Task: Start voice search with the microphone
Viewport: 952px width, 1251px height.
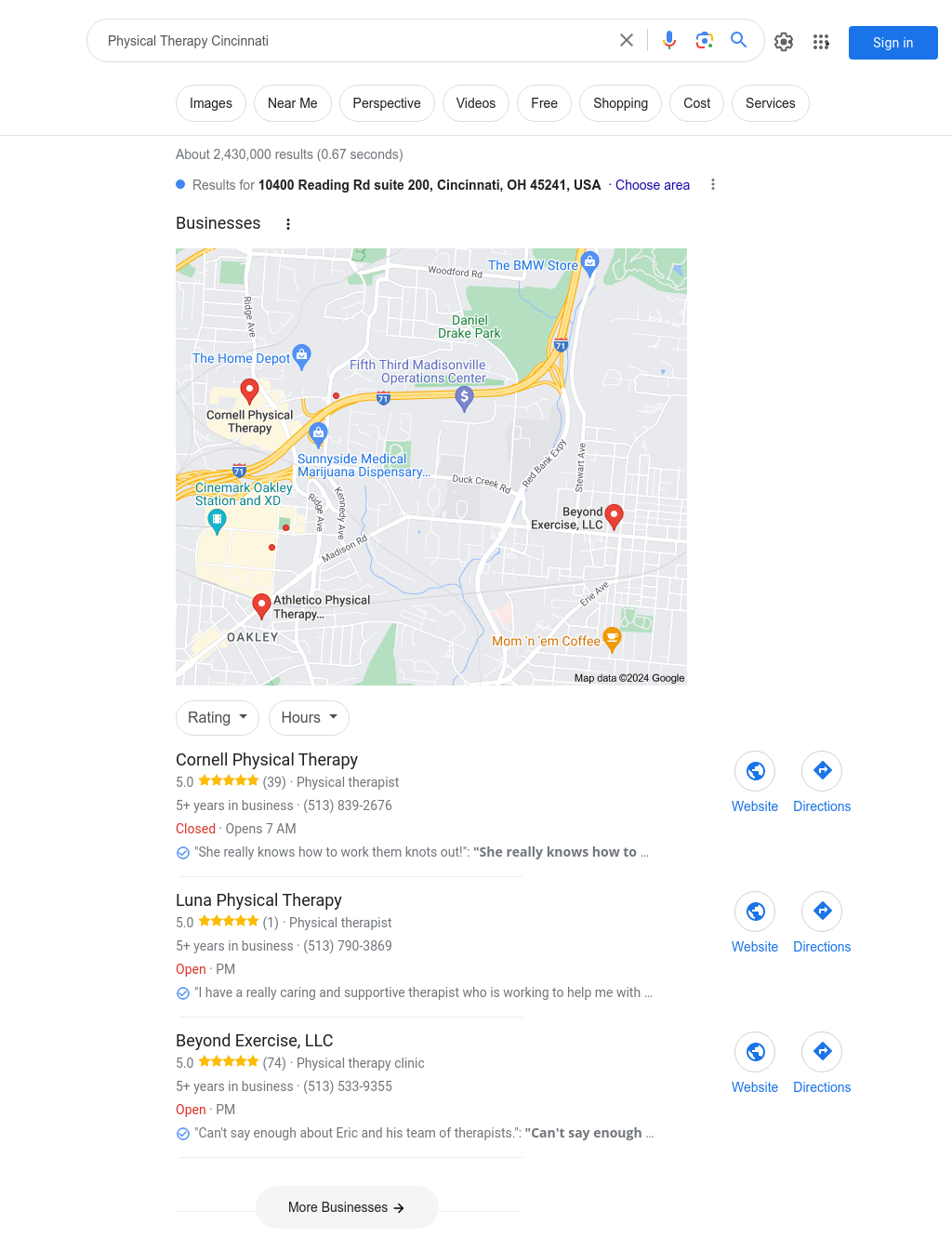Action: [x=669, y=40]
